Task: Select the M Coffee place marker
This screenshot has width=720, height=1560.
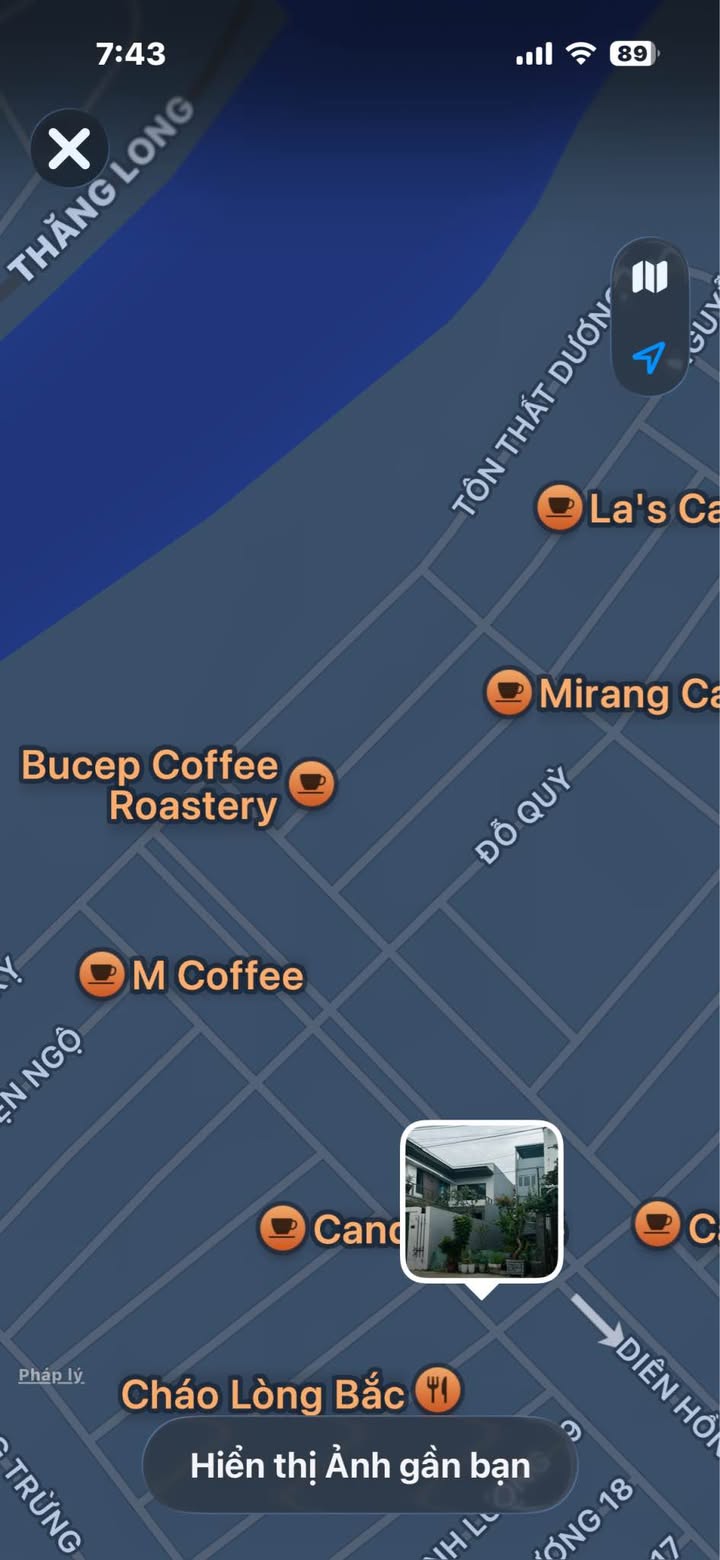Action: tap(101, 974)
